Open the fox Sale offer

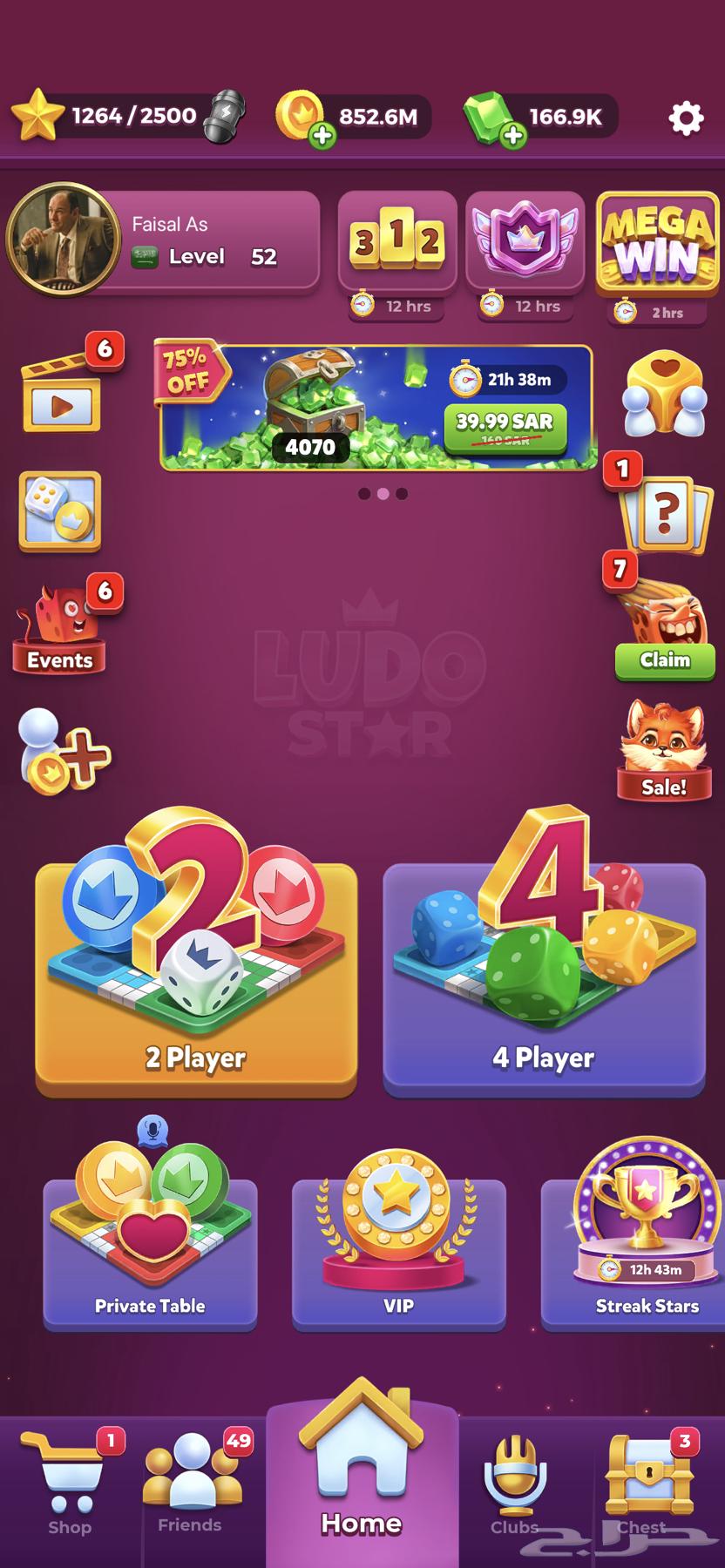tap(663, 751)
